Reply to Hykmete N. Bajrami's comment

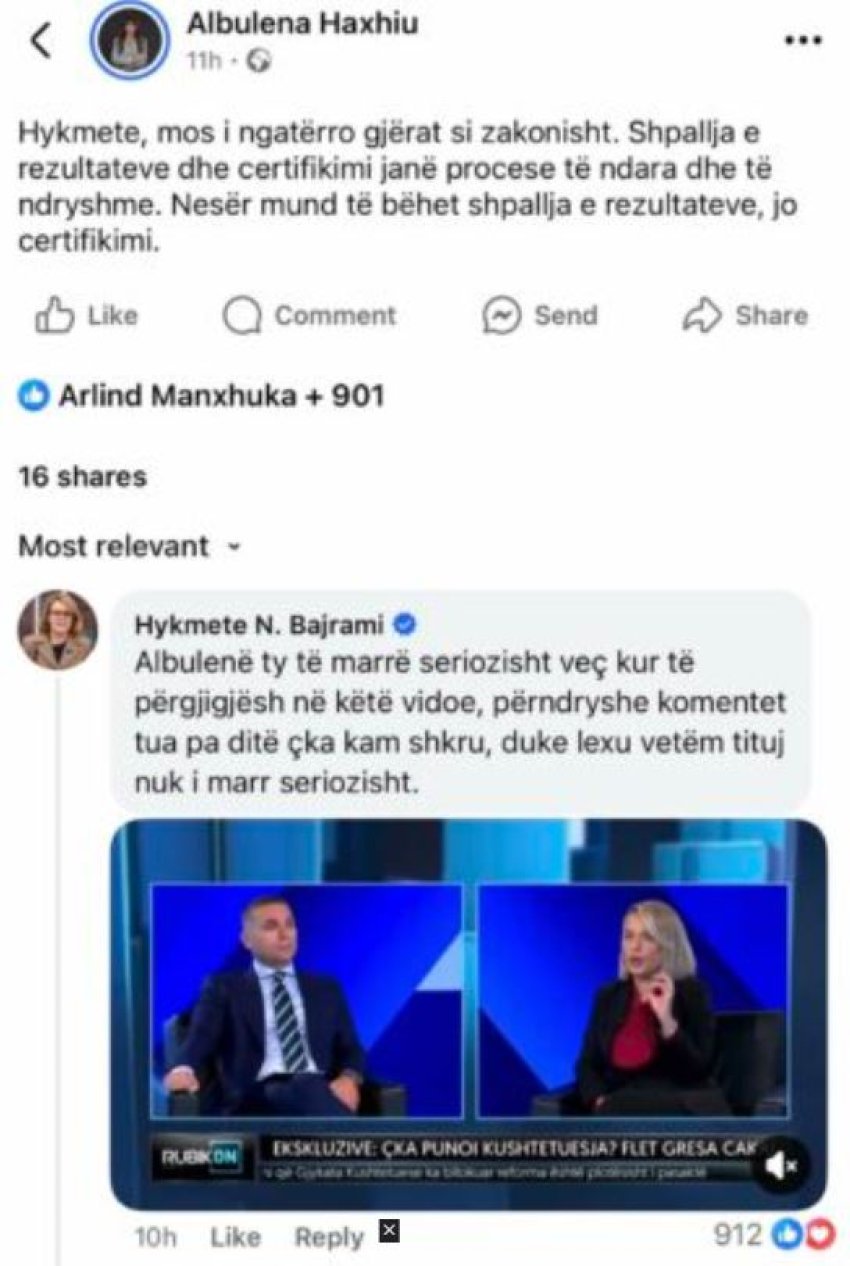pyautogui.click(x=328, y=1237)
